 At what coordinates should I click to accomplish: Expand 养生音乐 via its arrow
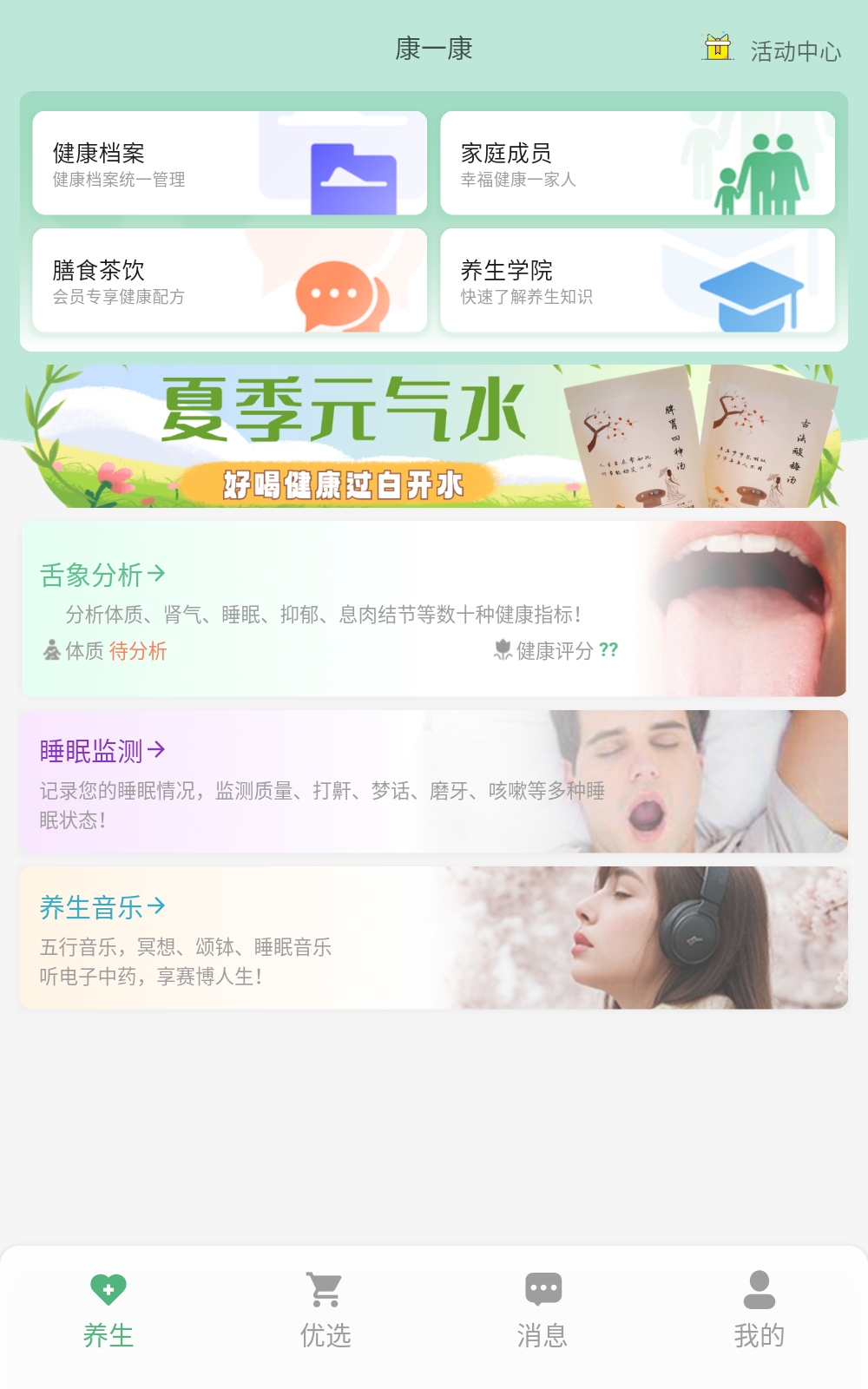[x=157, y=906]
